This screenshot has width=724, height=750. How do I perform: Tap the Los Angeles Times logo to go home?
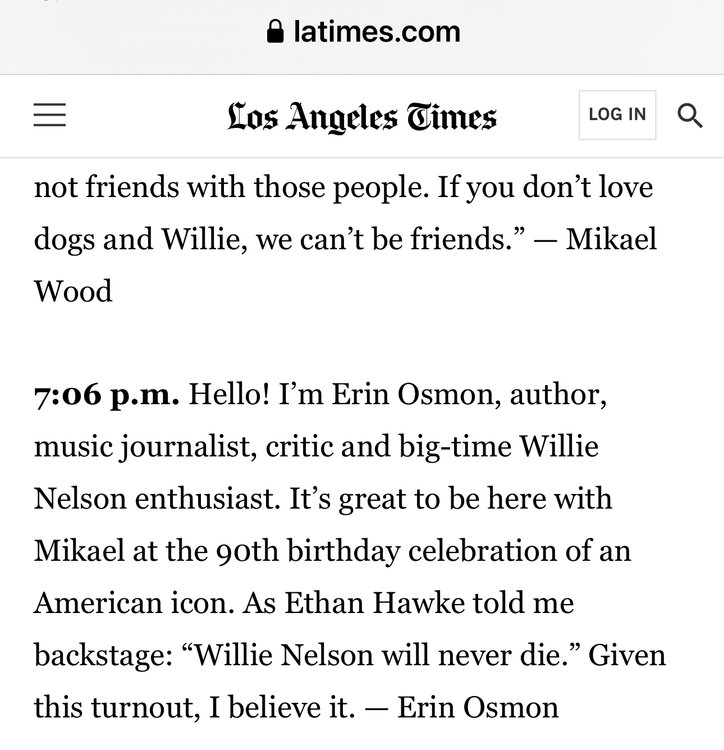click(x=361, y=116)
